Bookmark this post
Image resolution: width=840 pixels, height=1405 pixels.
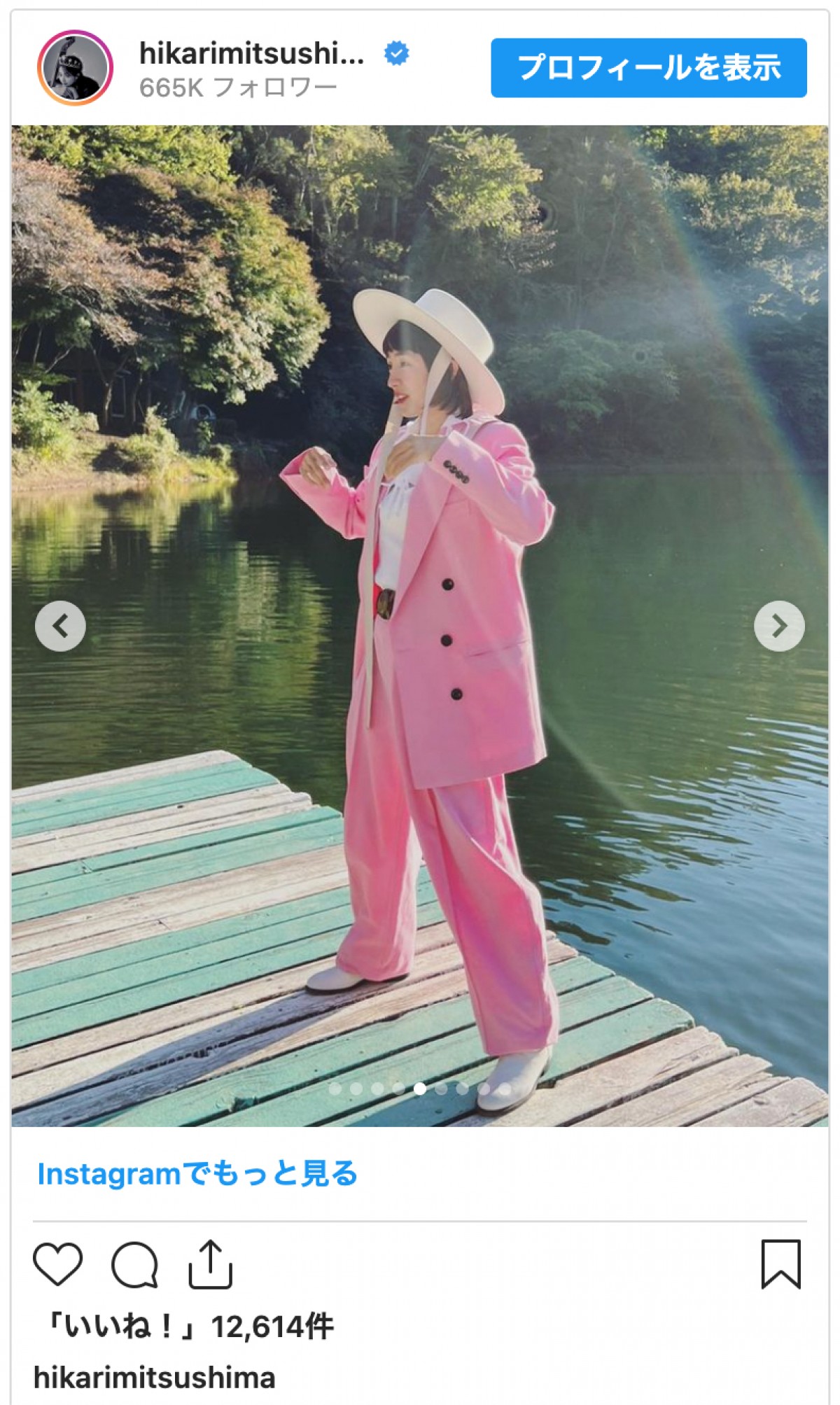click(x=780, y=1264)
